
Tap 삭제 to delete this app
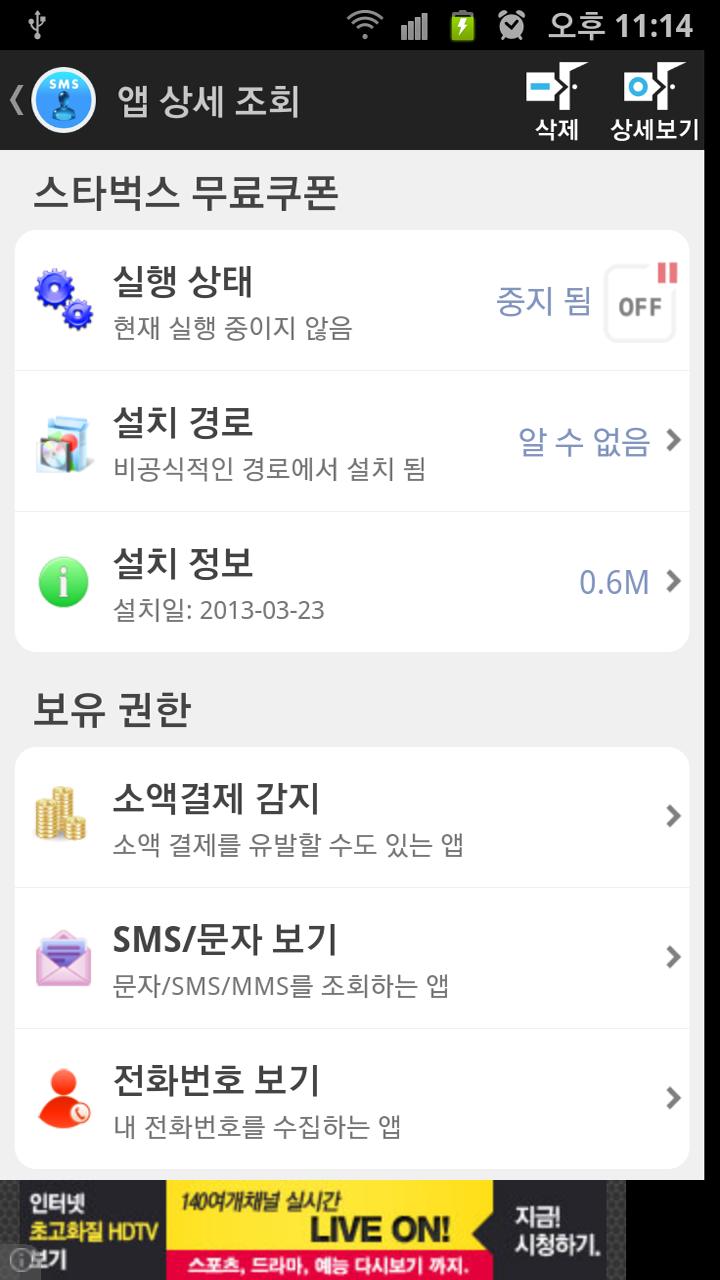(557, 102)
